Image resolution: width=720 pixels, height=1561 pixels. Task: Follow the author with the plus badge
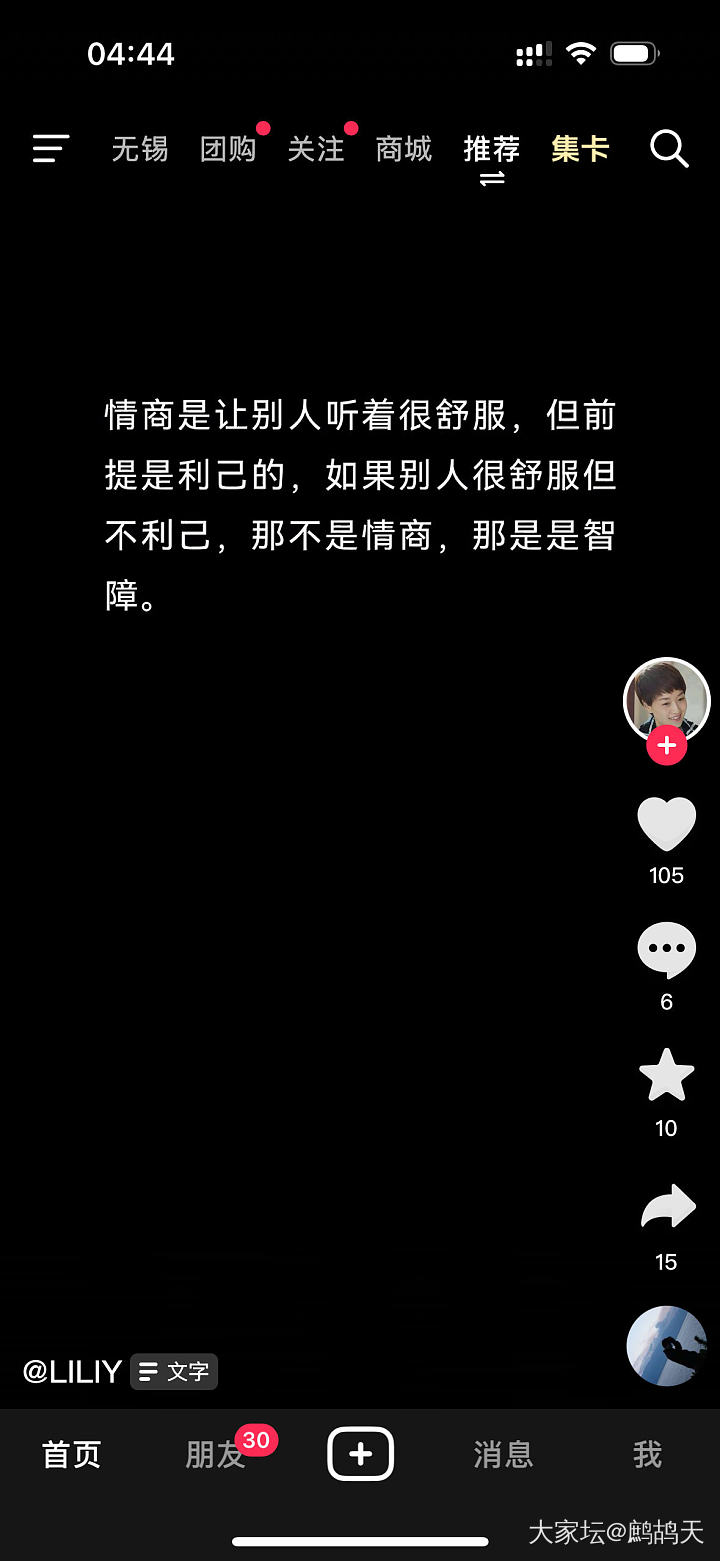666,745
